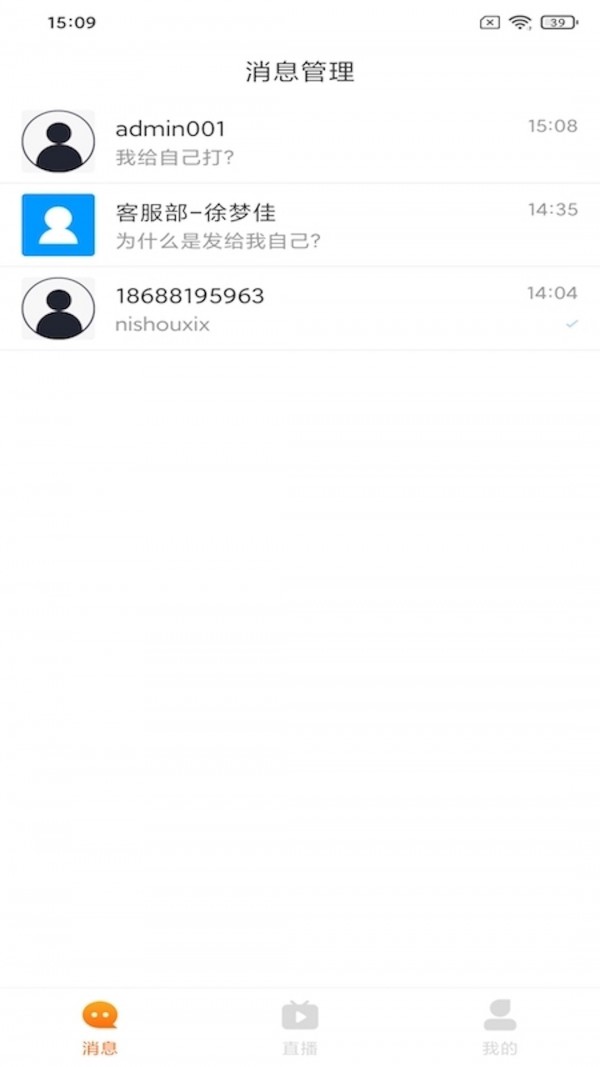Open the chat thread with 18688195963
This screenshot has height=1067, width=600.
(x=300, y=309)
